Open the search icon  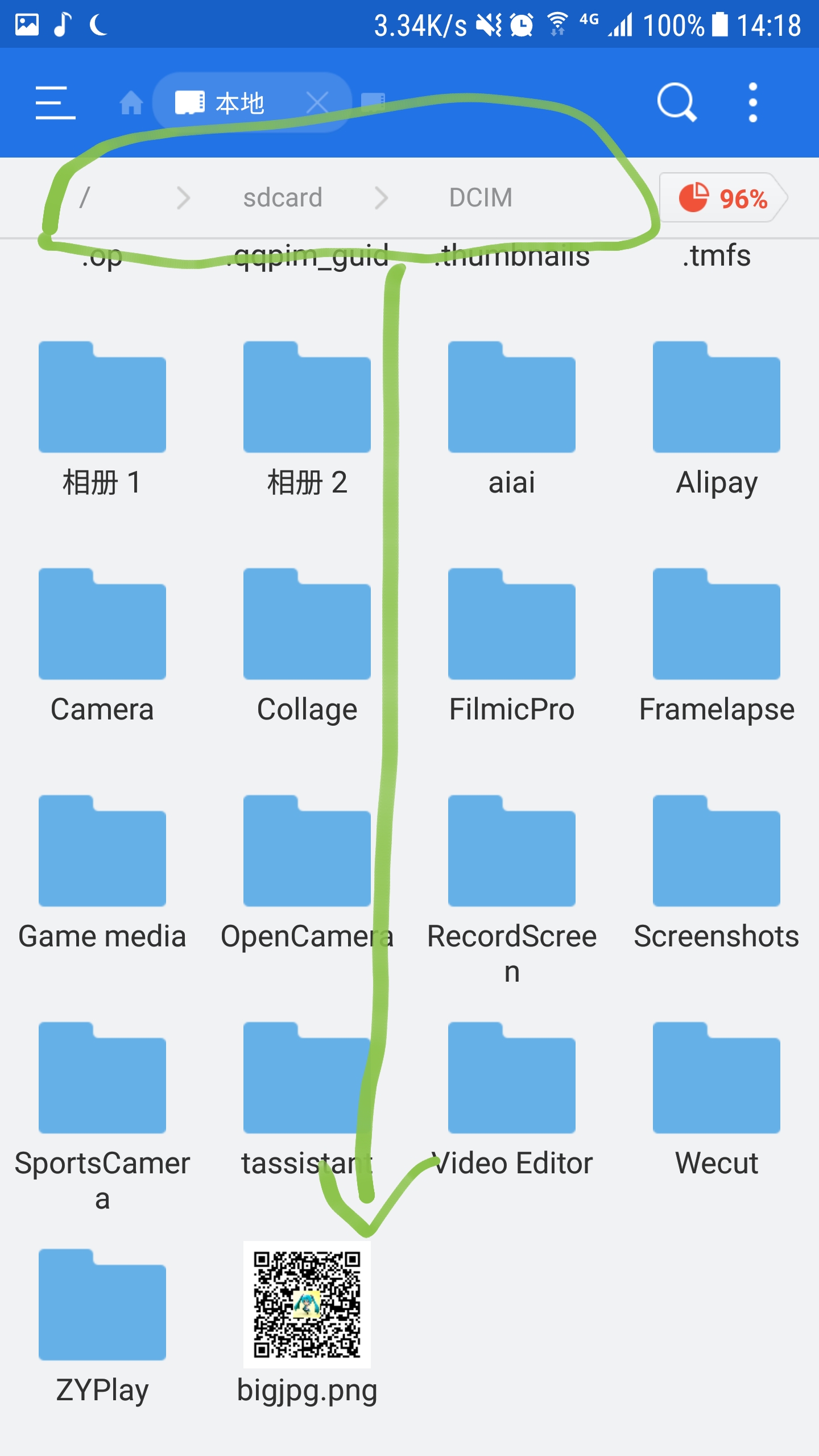[677, 102]
